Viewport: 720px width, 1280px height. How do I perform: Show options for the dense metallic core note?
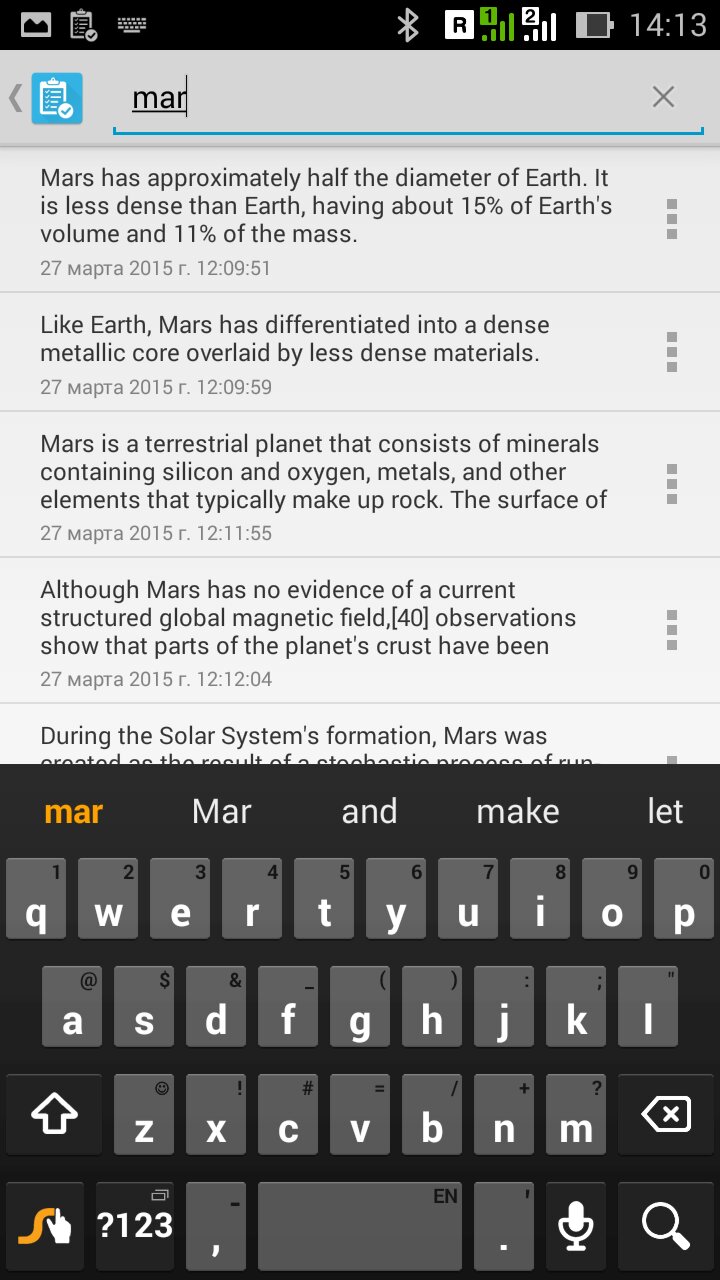tap(672, 352)
